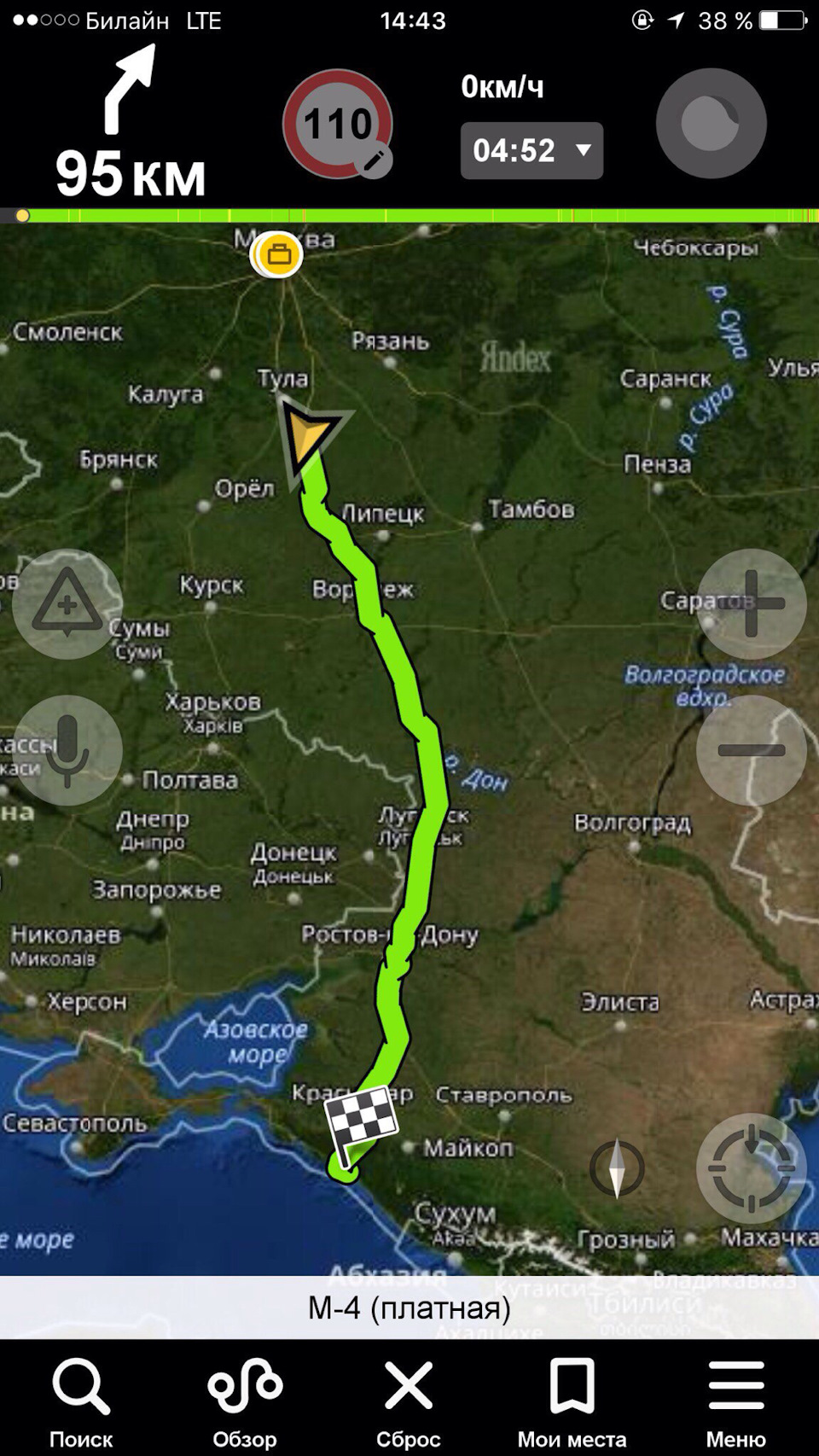Open the Меню menu
This screenshot has width=819, height=1456.
[x=735, y=1401]
